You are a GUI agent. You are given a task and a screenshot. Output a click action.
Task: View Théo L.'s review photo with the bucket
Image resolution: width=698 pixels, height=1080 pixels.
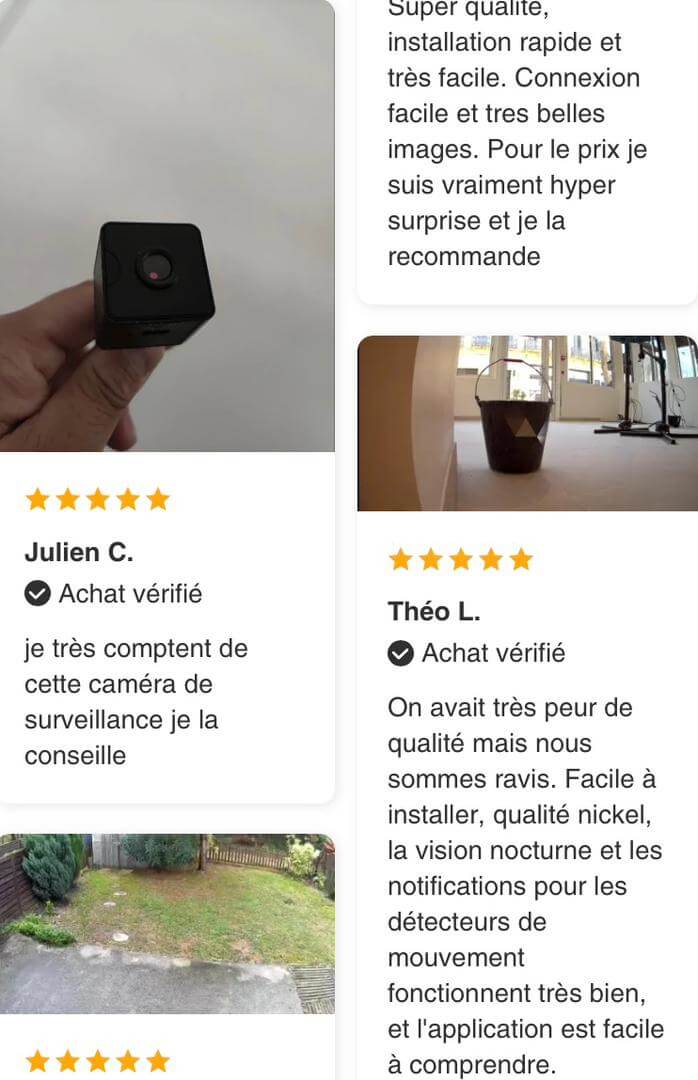point(527,423)
